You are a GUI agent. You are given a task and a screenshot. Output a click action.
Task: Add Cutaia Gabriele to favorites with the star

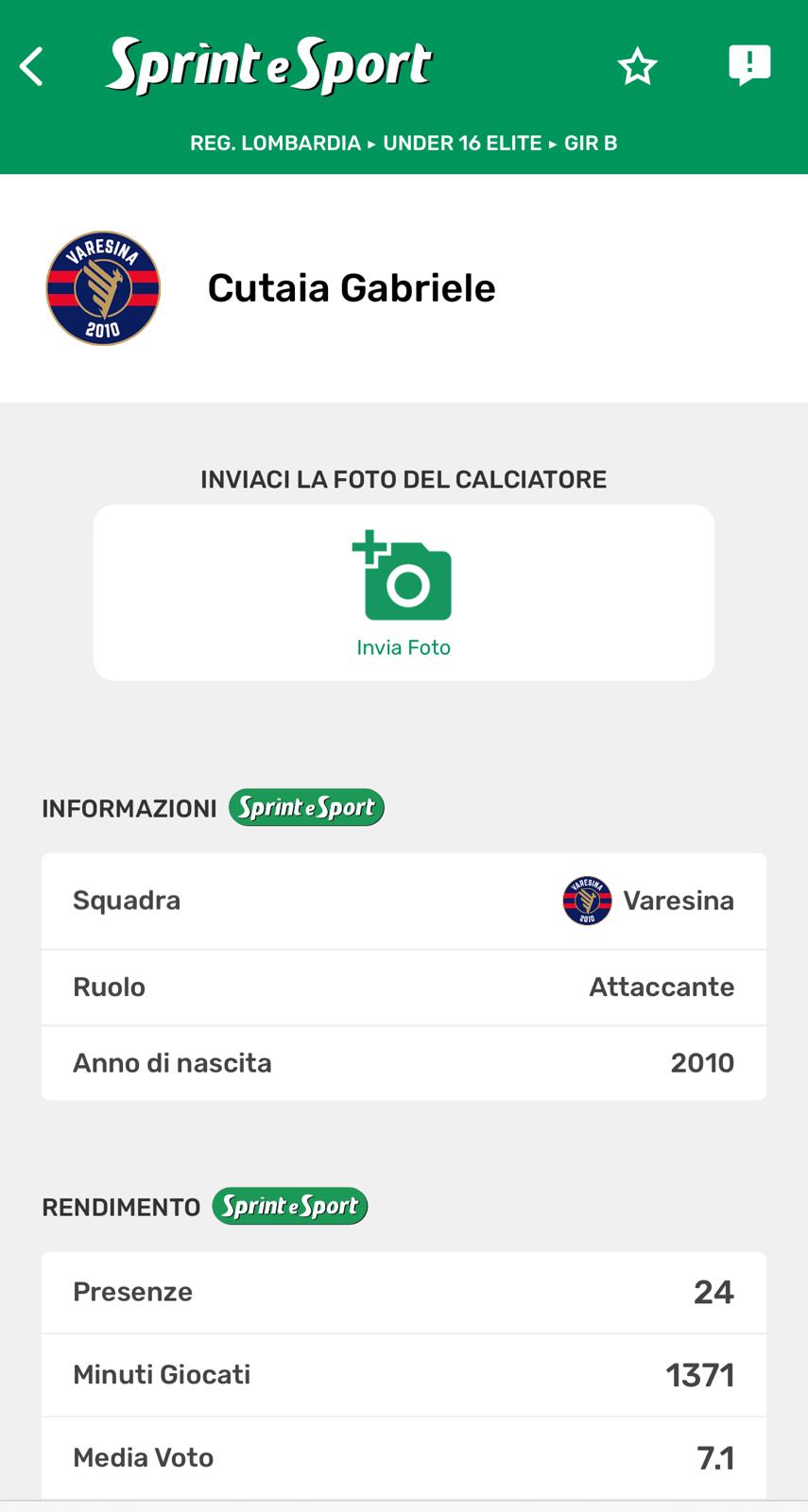(x=637, y=67)
